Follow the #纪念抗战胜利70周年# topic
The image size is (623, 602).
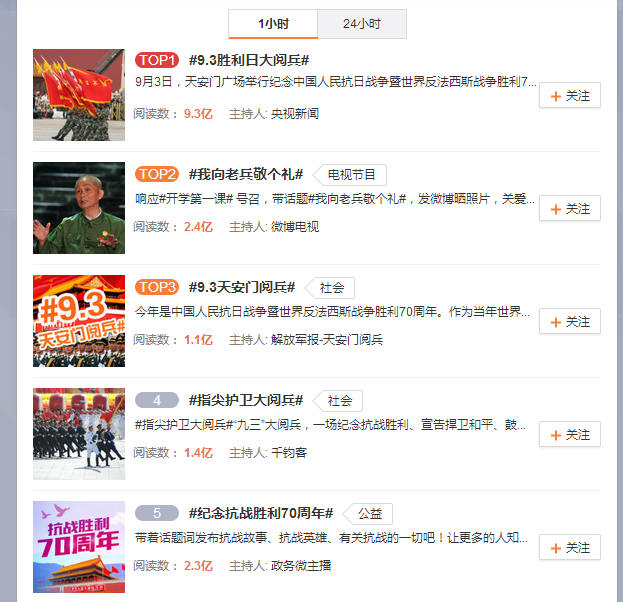click(x=570, y=548)
